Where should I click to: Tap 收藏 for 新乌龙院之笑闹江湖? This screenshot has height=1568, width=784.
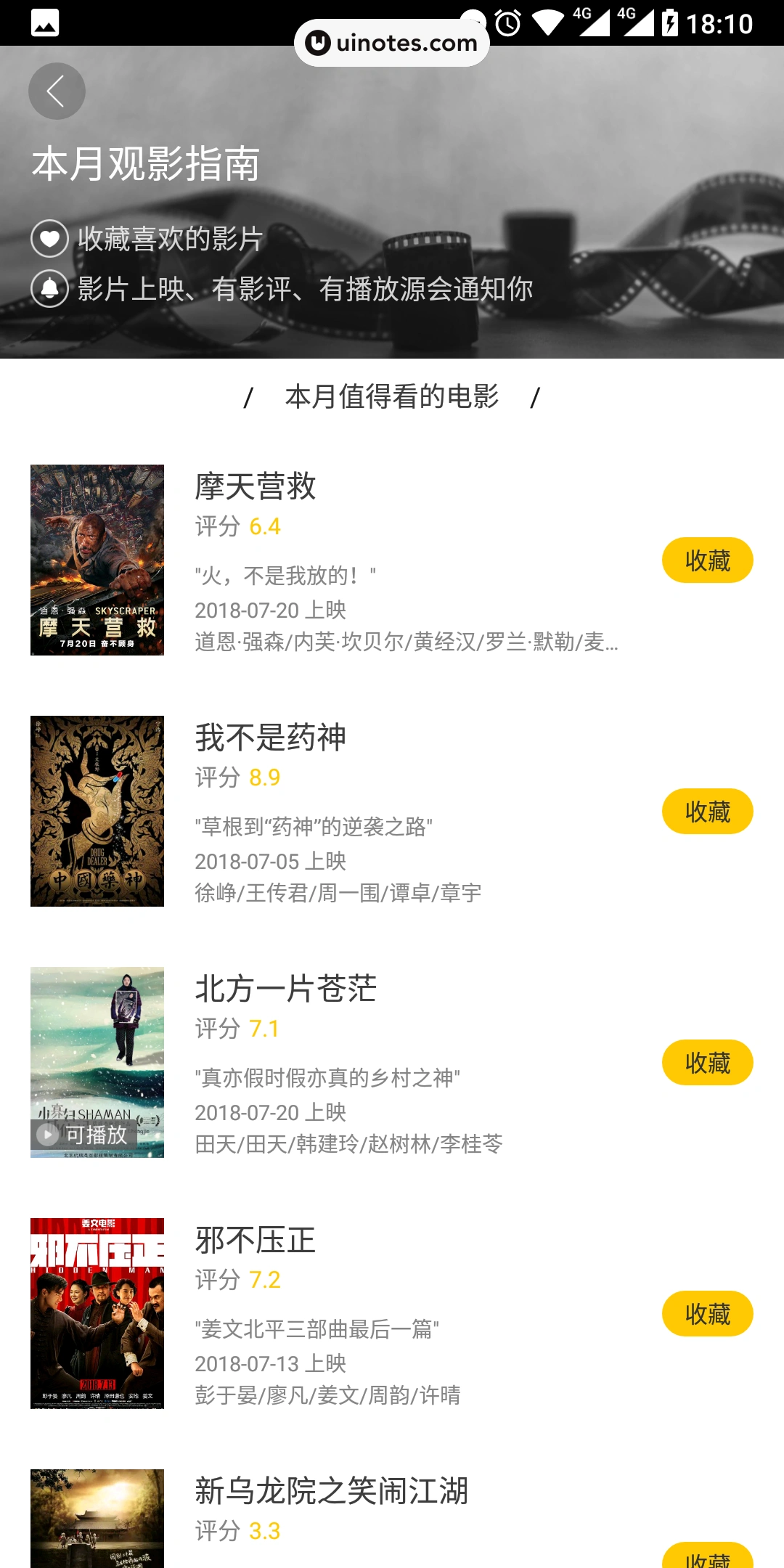[x=707, y=1556]
